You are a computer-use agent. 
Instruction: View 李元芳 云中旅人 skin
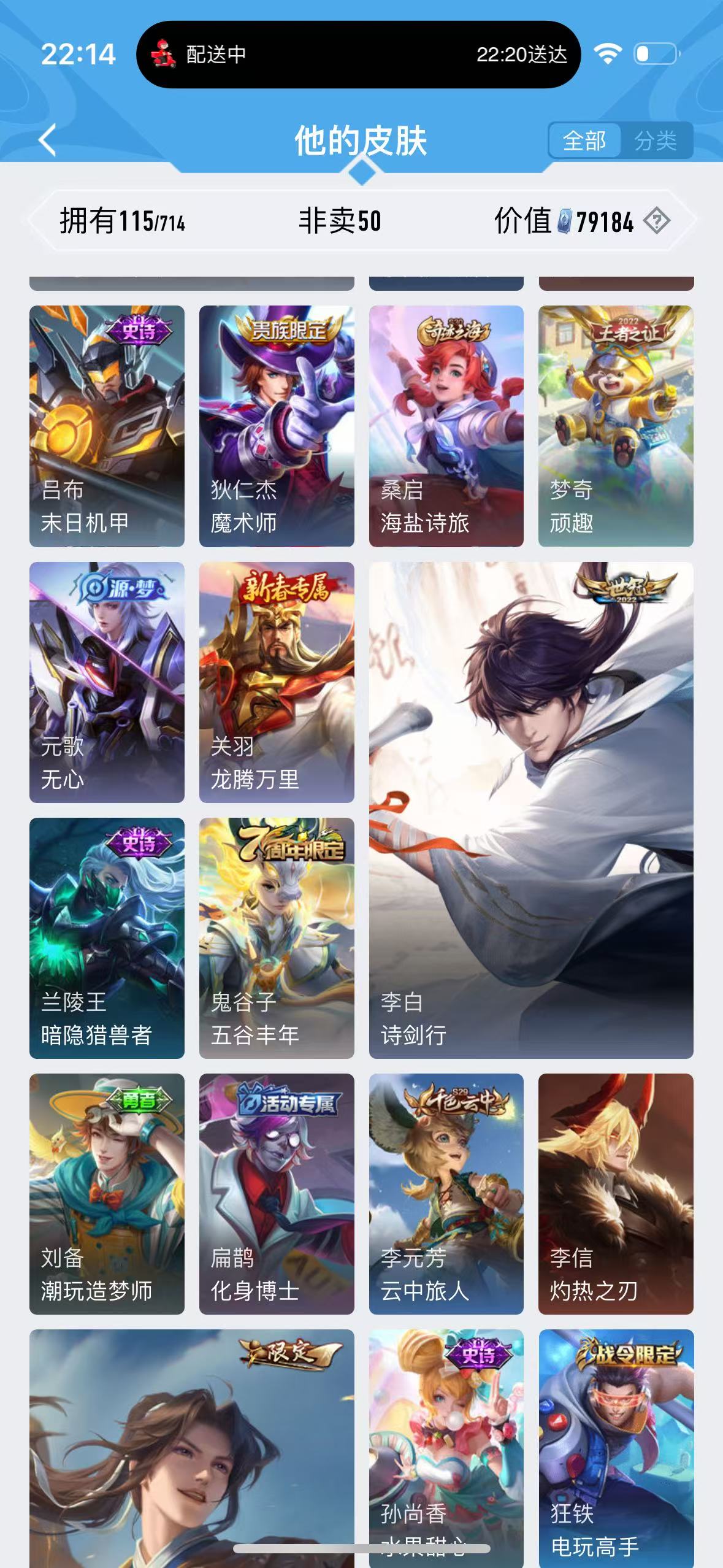446,1194
